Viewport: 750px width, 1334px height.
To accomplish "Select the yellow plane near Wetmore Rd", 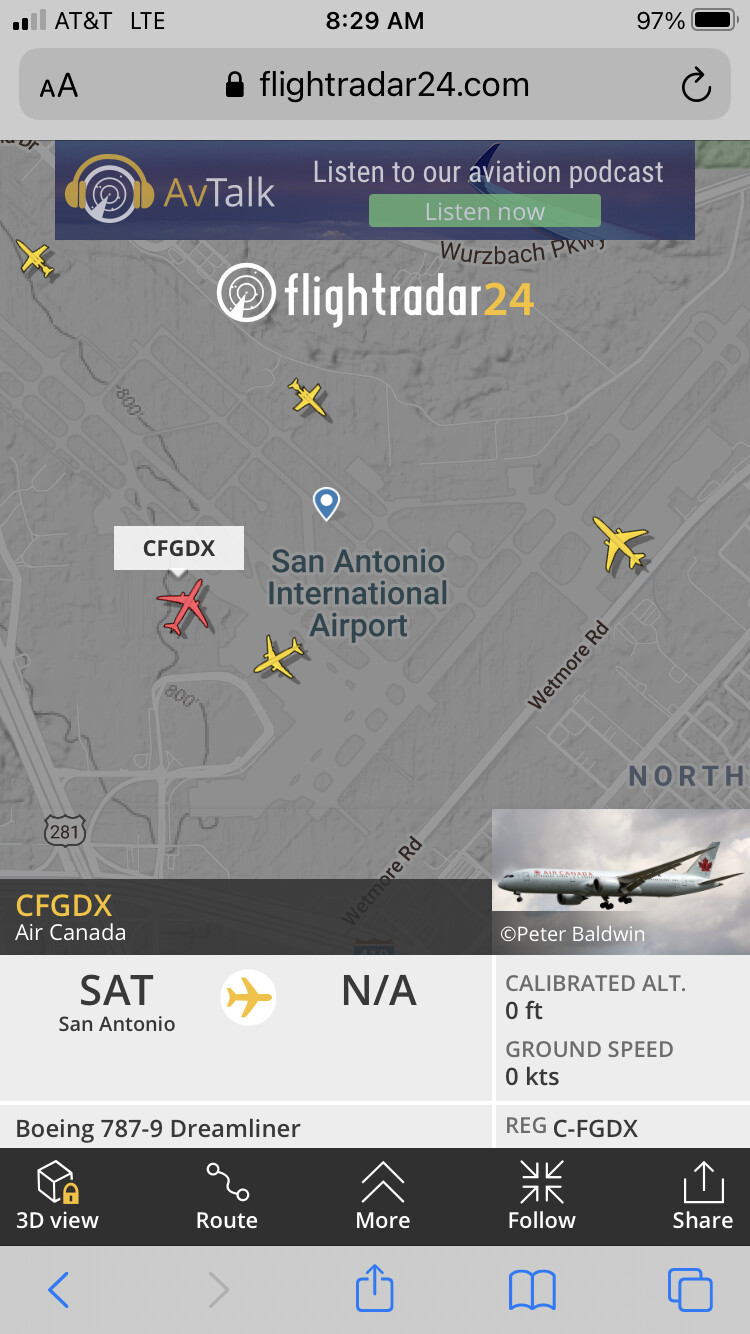I will pyautogui.click(x=621, y=543).
